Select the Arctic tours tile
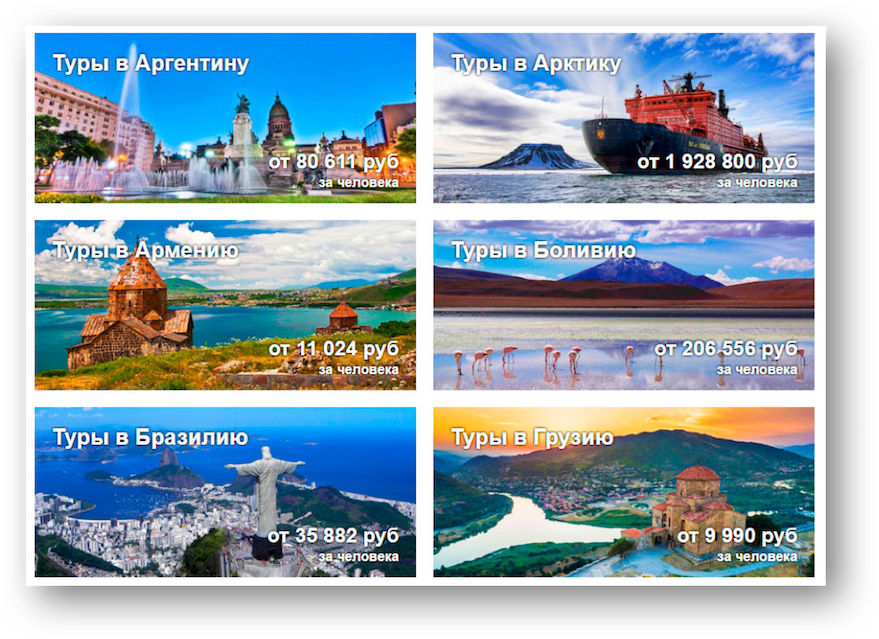This screenshot has height=639, width=879. pos(623,118)
